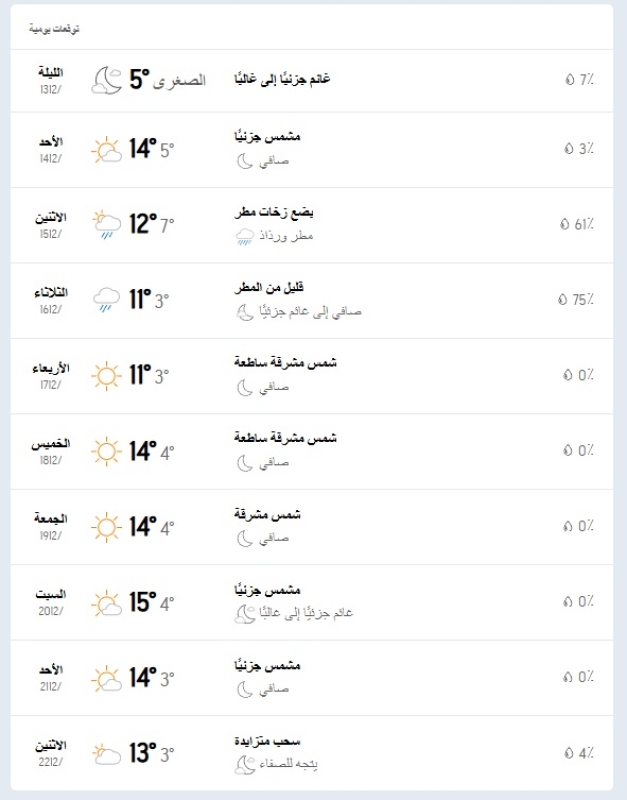Open Wednesday 17/12 (الأربعاء) forecast

pyautogui.click(x=312, y=376)
